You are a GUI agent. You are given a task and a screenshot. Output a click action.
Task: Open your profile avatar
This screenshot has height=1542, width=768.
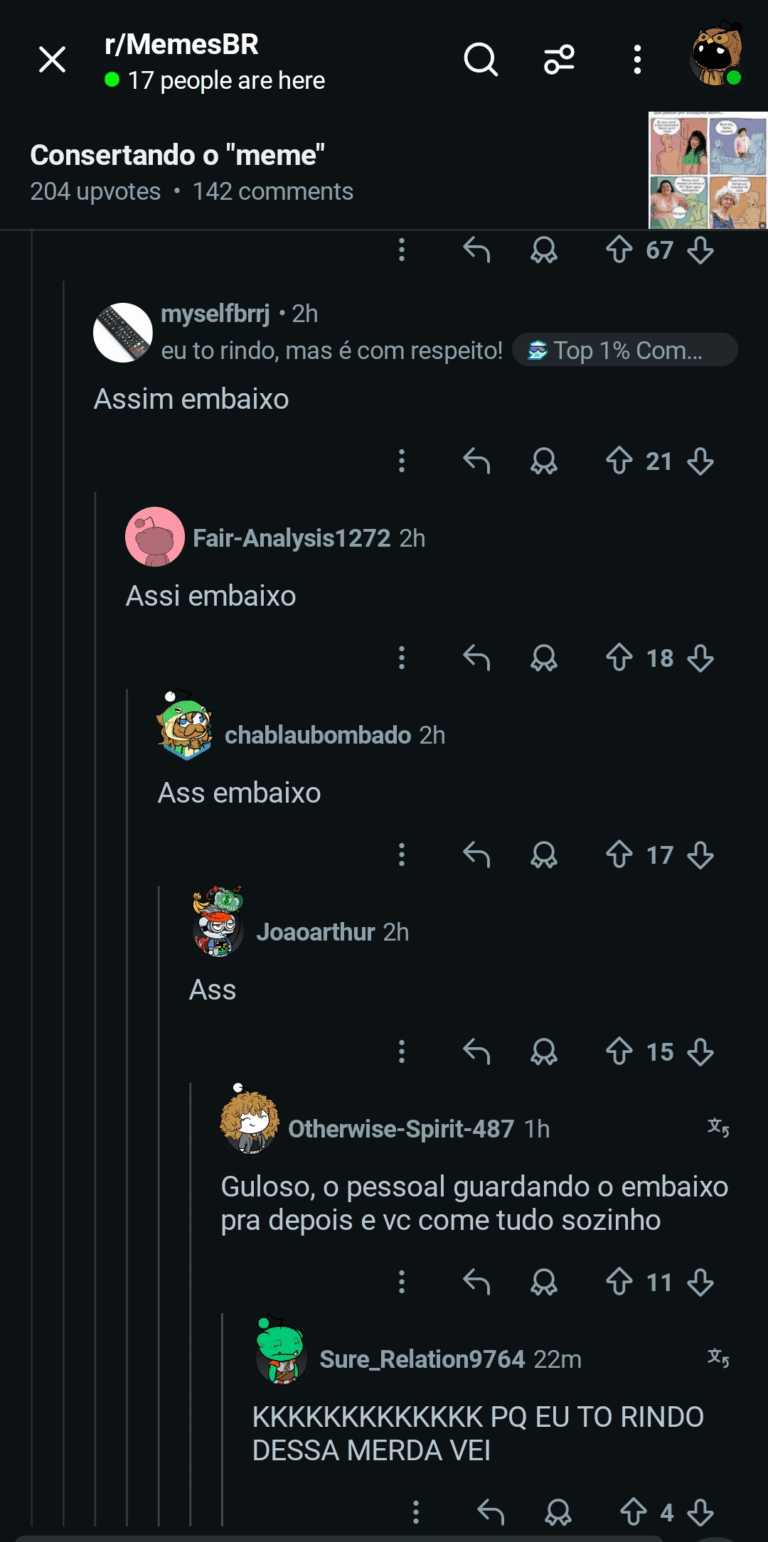717,56
